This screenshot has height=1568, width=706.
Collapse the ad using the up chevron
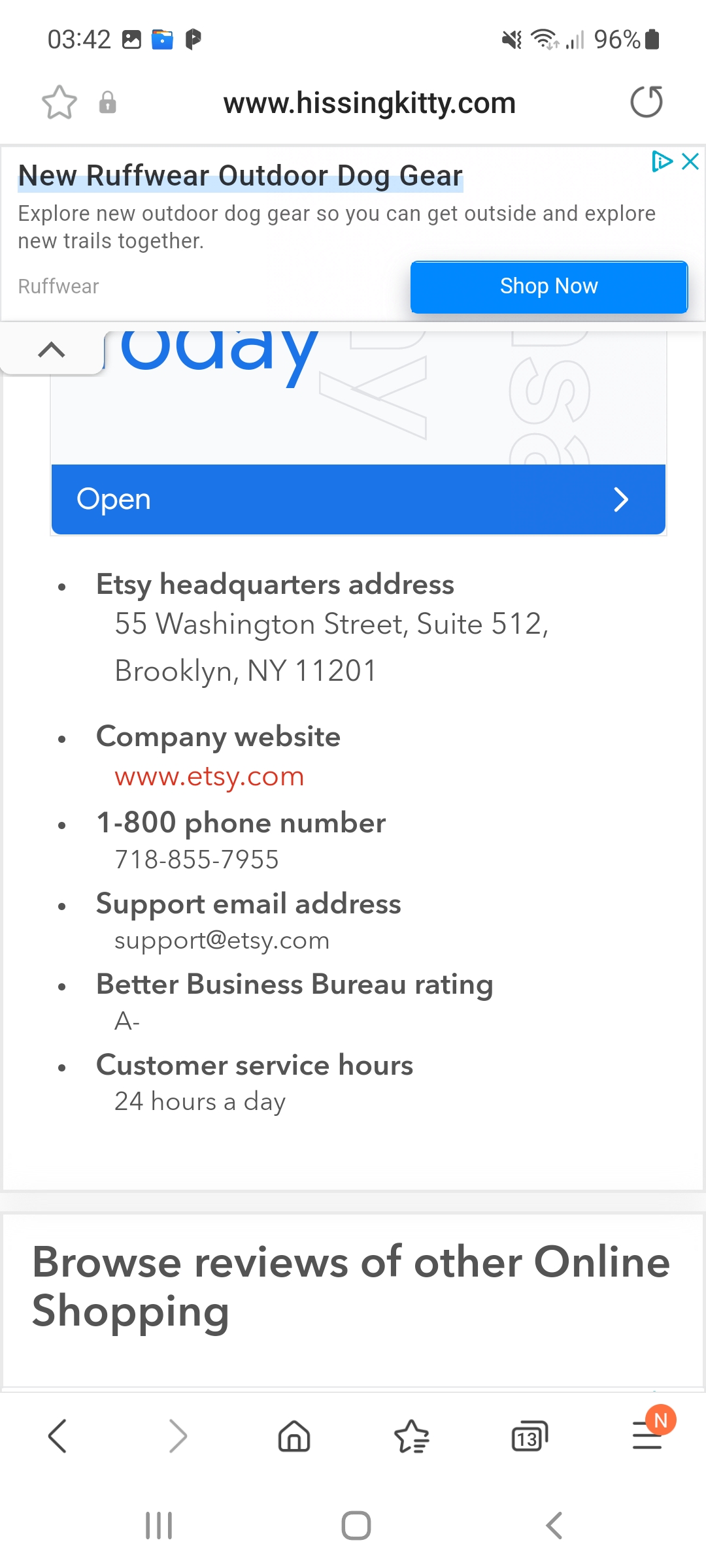pos(52,351)
